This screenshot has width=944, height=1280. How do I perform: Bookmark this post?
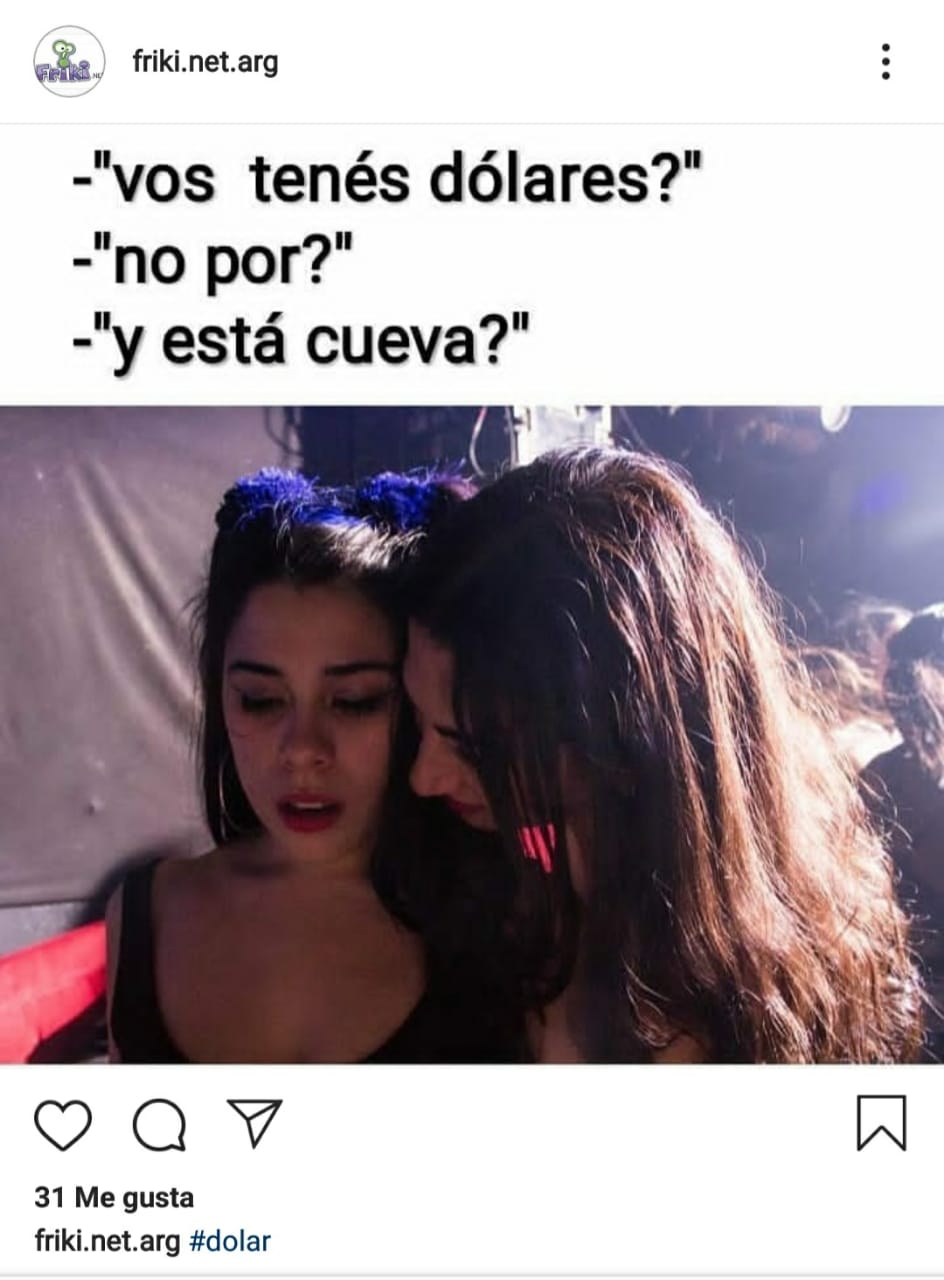(x=881, y=1123)
